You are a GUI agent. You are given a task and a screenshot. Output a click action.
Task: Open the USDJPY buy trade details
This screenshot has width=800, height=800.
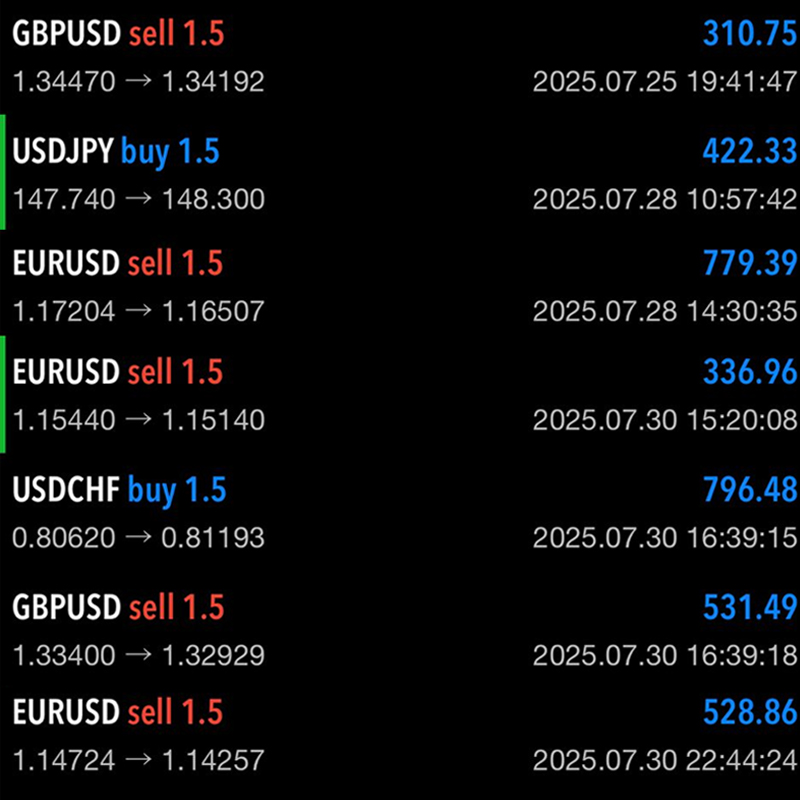click(x=400, y=174)
